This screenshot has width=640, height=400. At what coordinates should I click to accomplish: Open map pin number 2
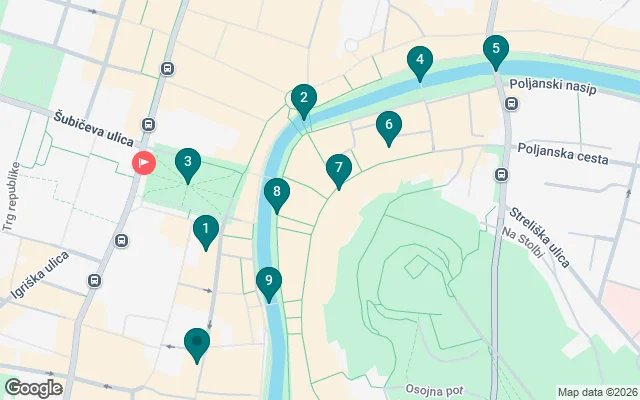pos(302,98)
